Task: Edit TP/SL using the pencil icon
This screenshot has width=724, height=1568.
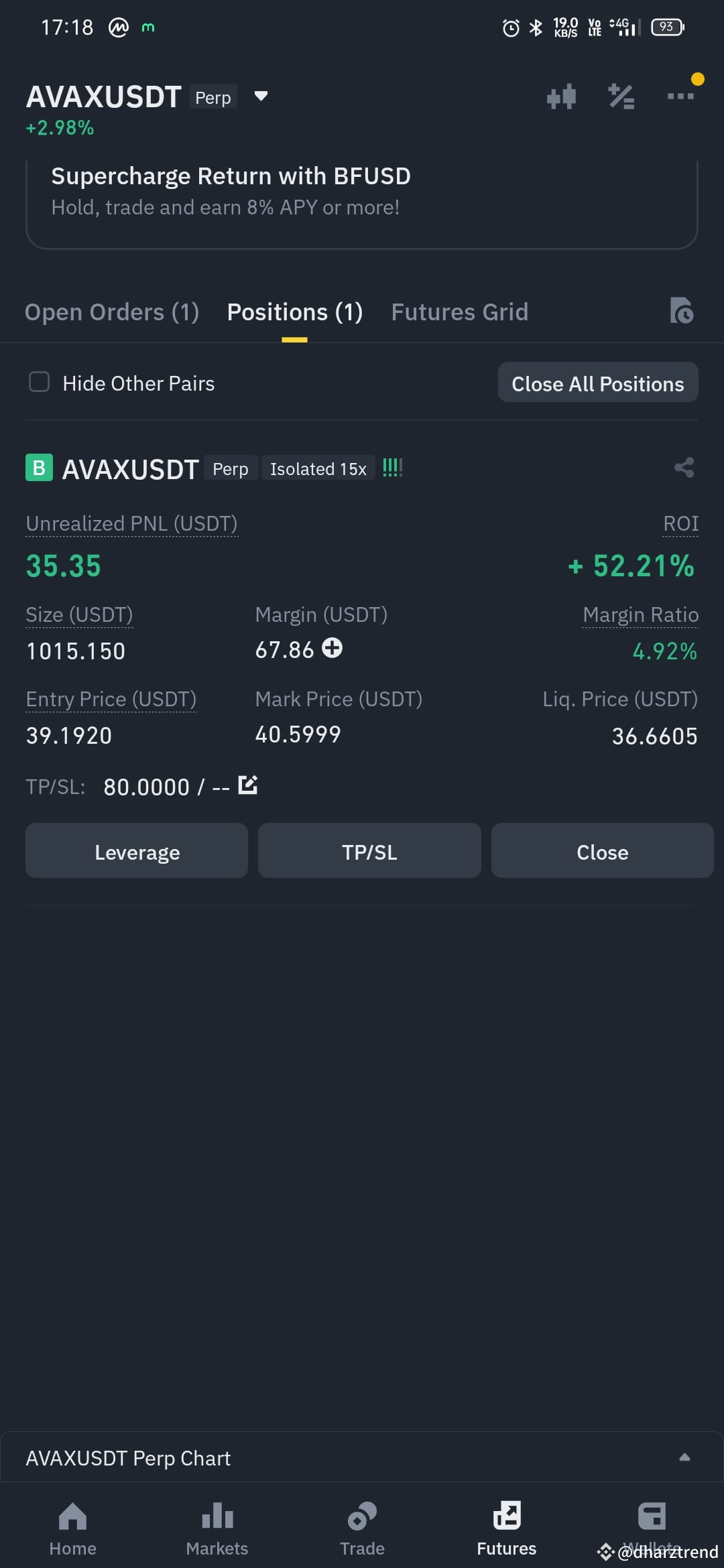Action: point(247,785)
